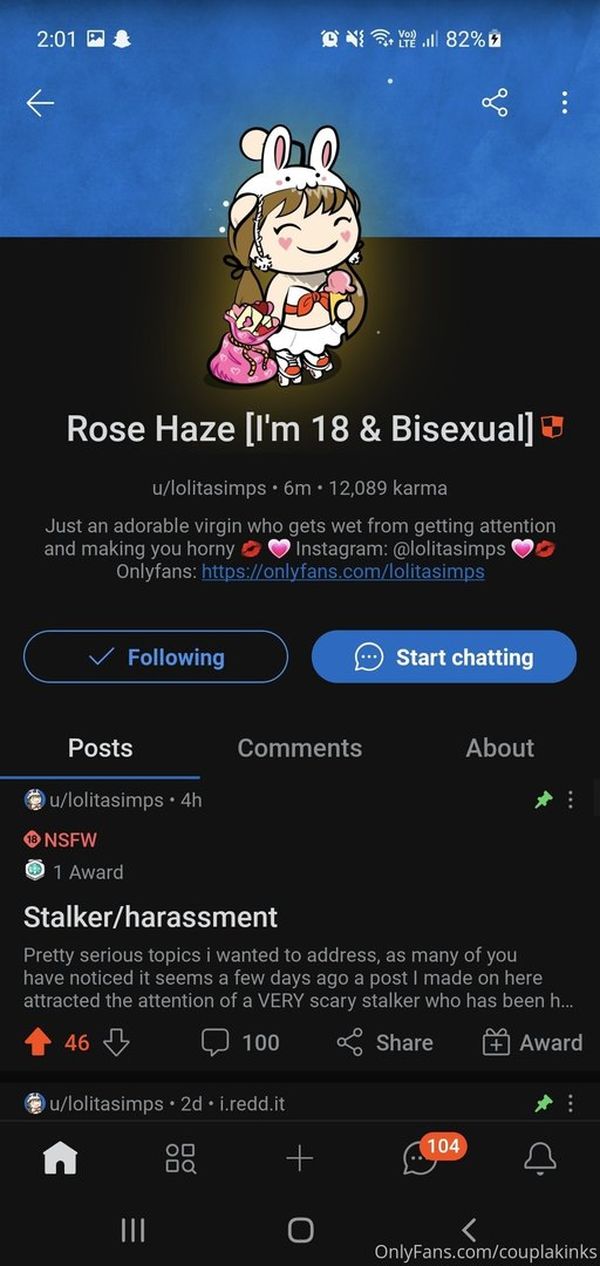Open the 100 comments on Stalker/harassment post

240,1043
